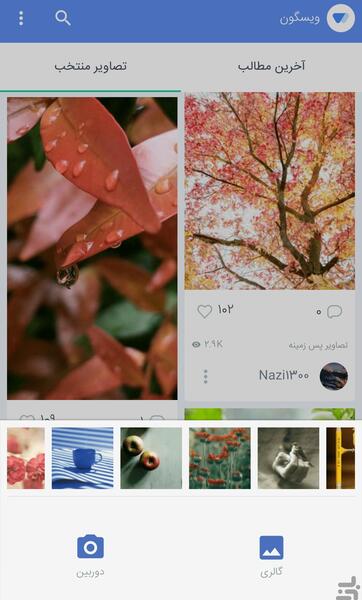Open comments on Nazi1300's post
This screenshot has height=600, width=362.
click(334, 312)
